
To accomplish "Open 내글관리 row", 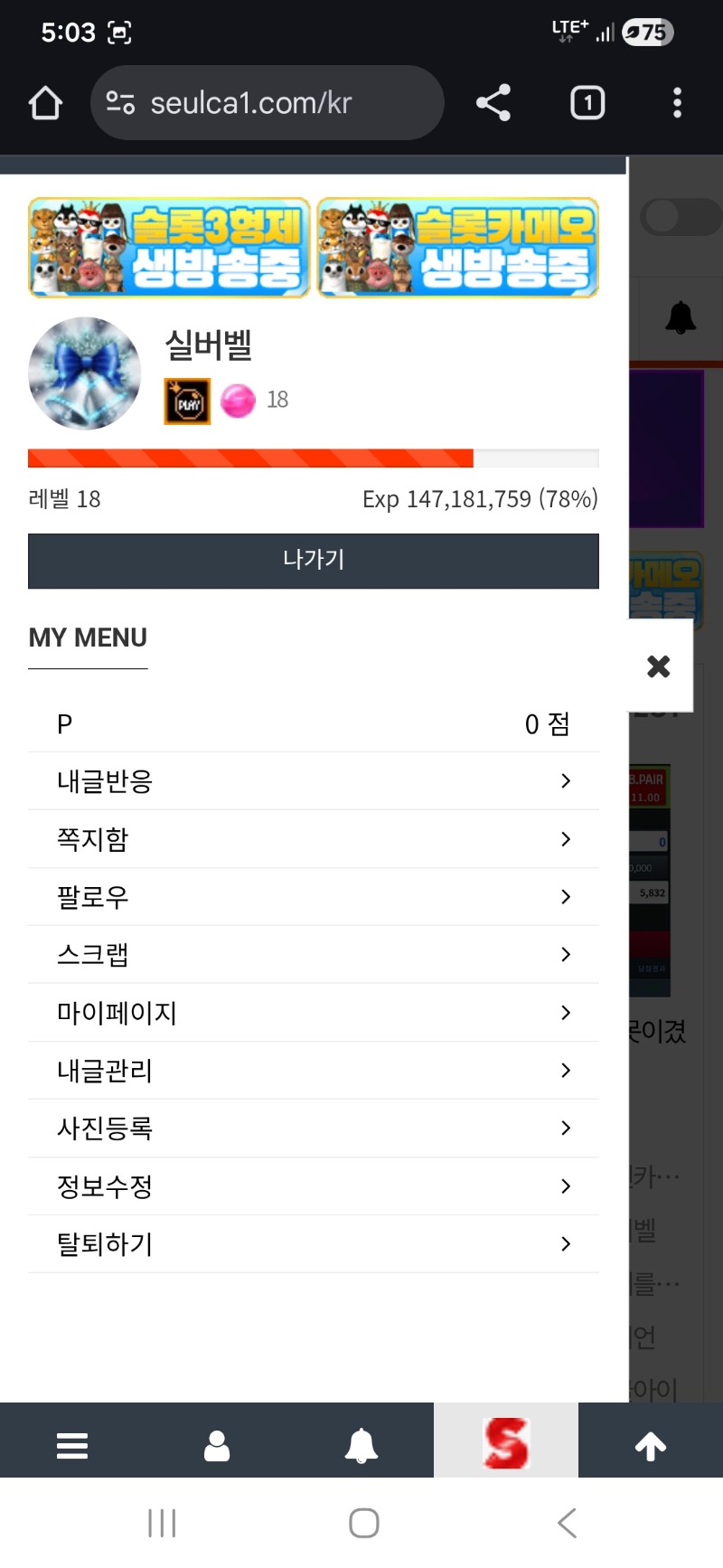I will click(x=313, y=1071).
